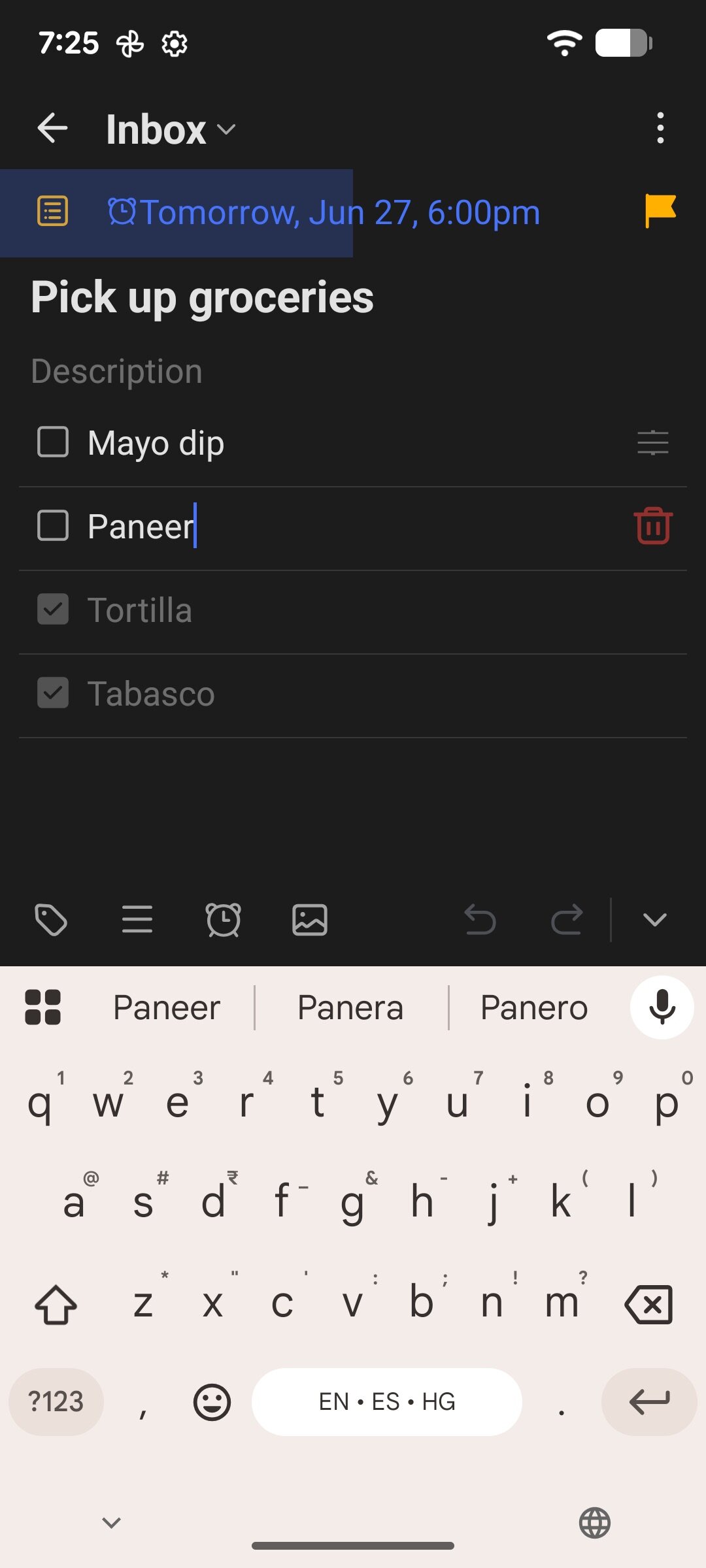The height and width of the screenshot is (1568, 706).
Task: Choose the Panera keyboard suggestion
Action: pos(350,1007)
